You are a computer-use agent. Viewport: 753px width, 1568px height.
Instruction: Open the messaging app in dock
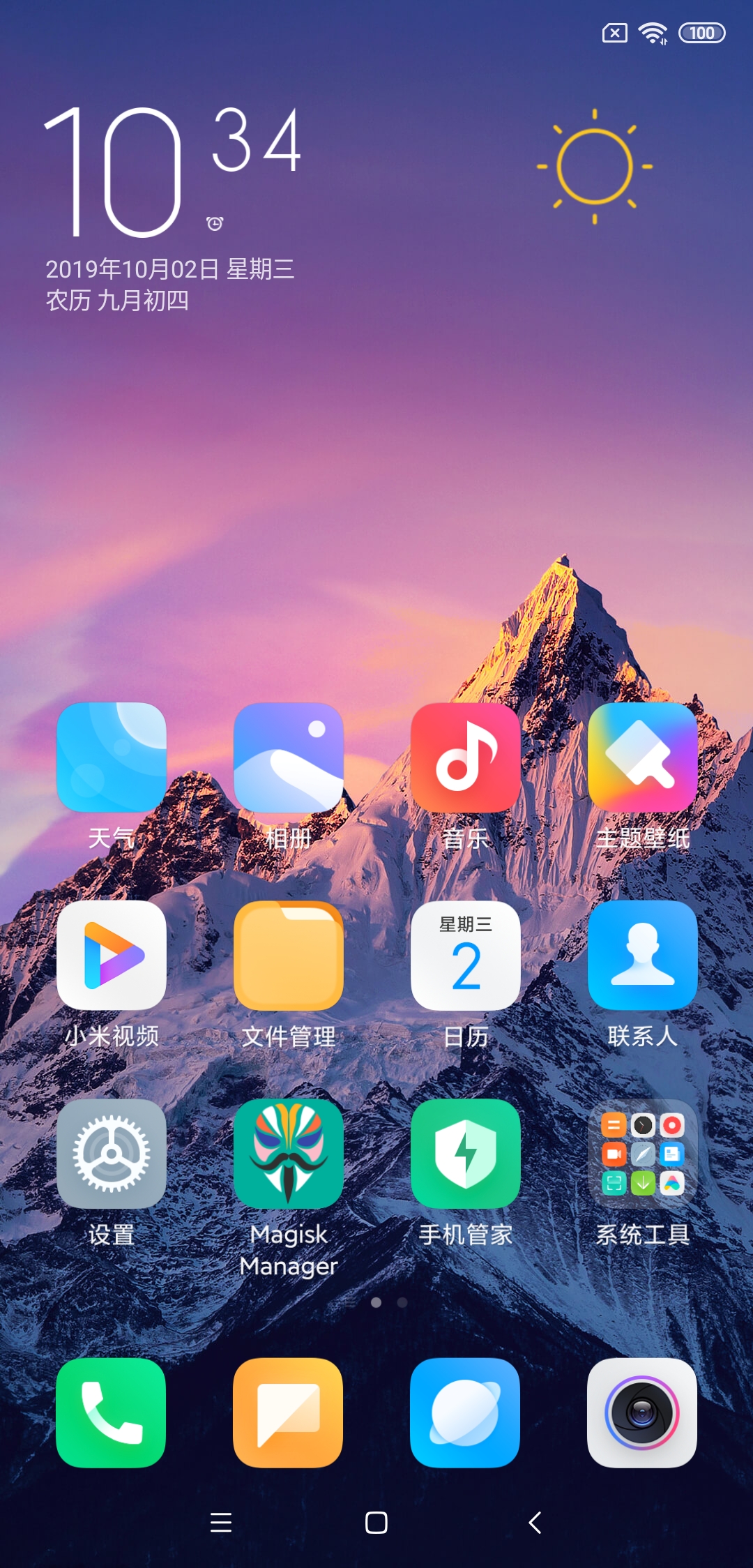click(x=289, y=1412)
